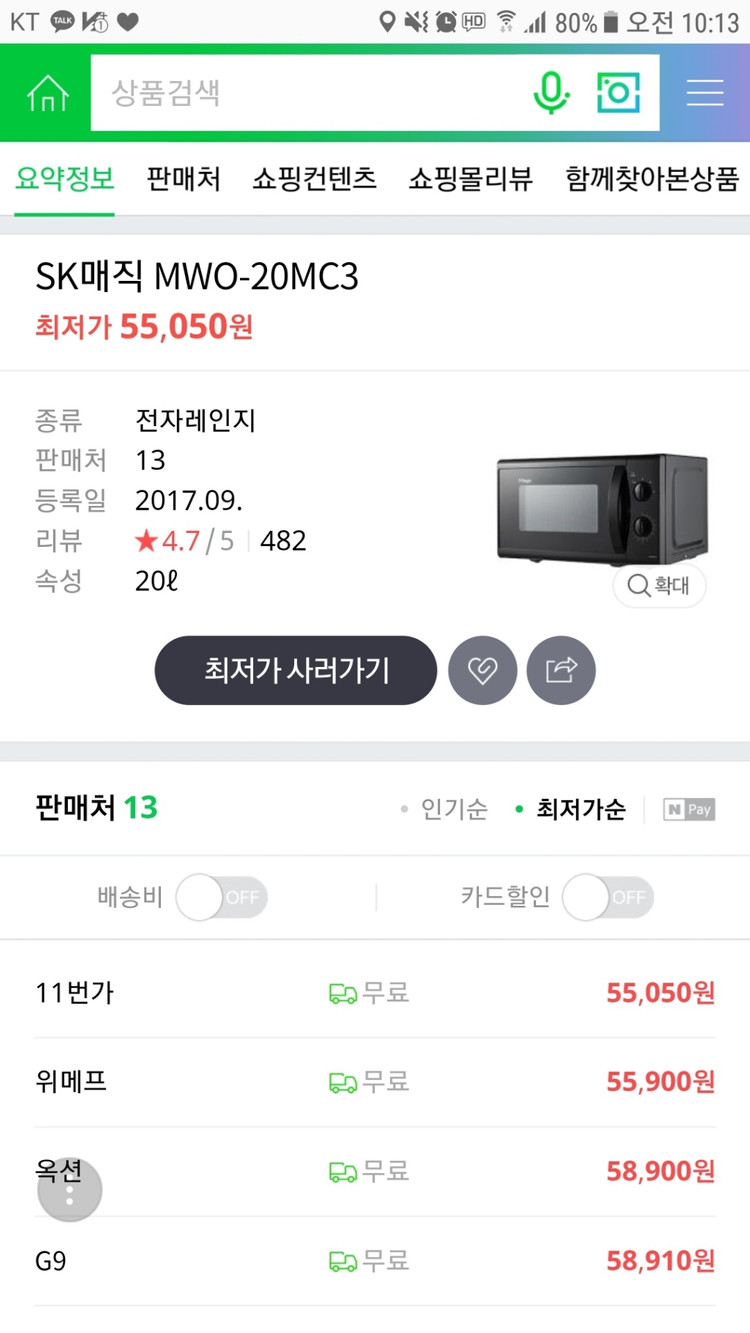Screen dimensions: 750x1333
Task: Select the 인기순 sorting option
Action: (x=453, y=810)
